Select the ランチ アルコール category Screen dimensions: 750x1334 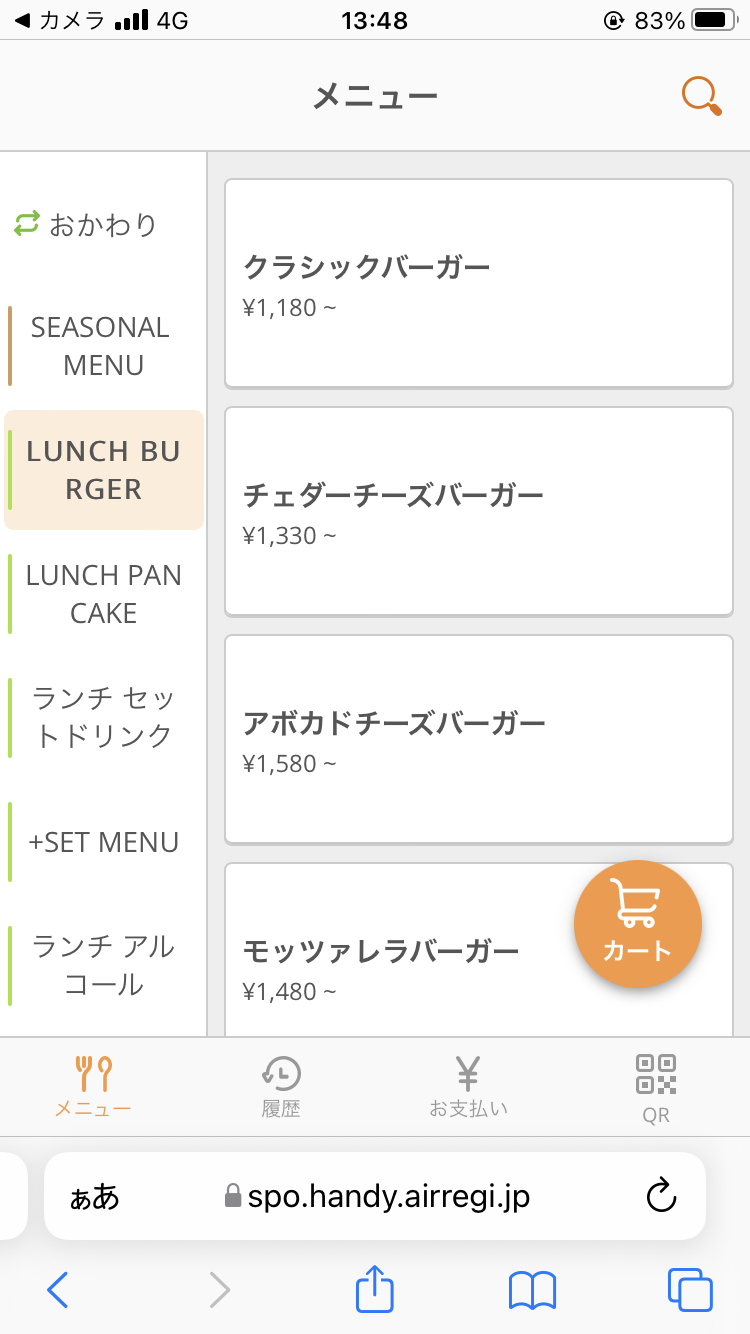point(103,965)
